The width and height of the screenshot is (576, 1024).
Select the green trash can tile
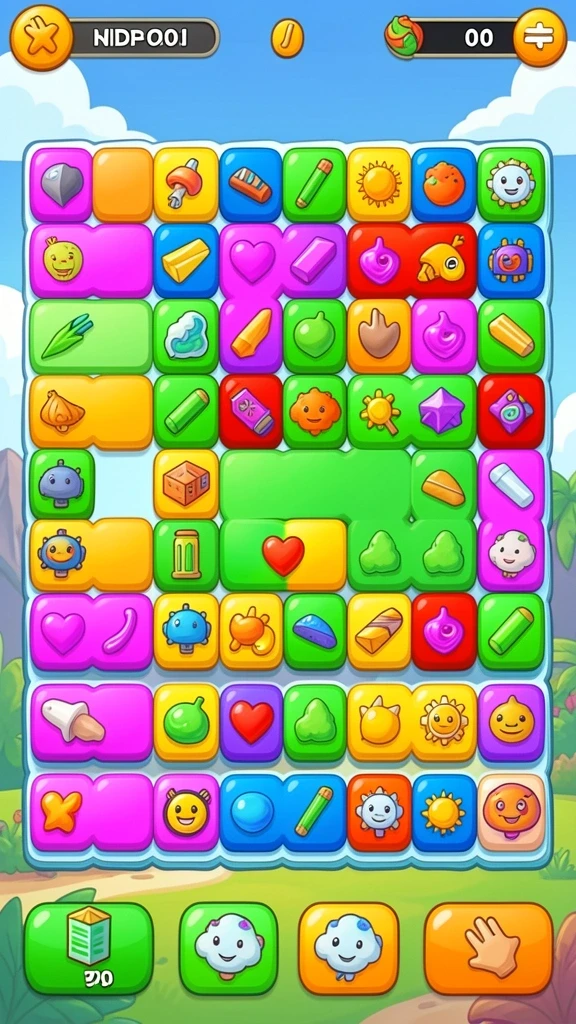186,555
